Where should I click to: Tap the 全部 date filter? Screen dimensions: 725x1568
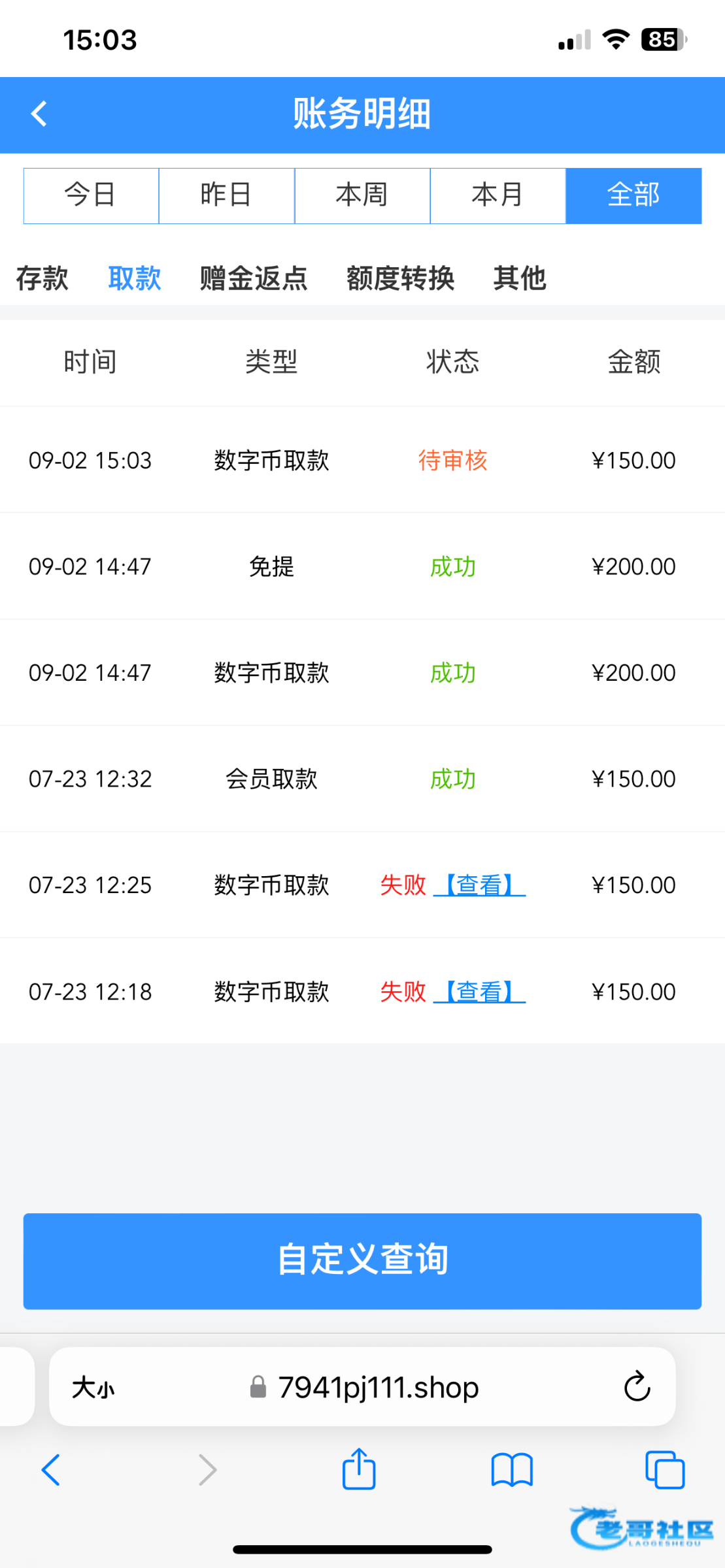coord(633,195)
